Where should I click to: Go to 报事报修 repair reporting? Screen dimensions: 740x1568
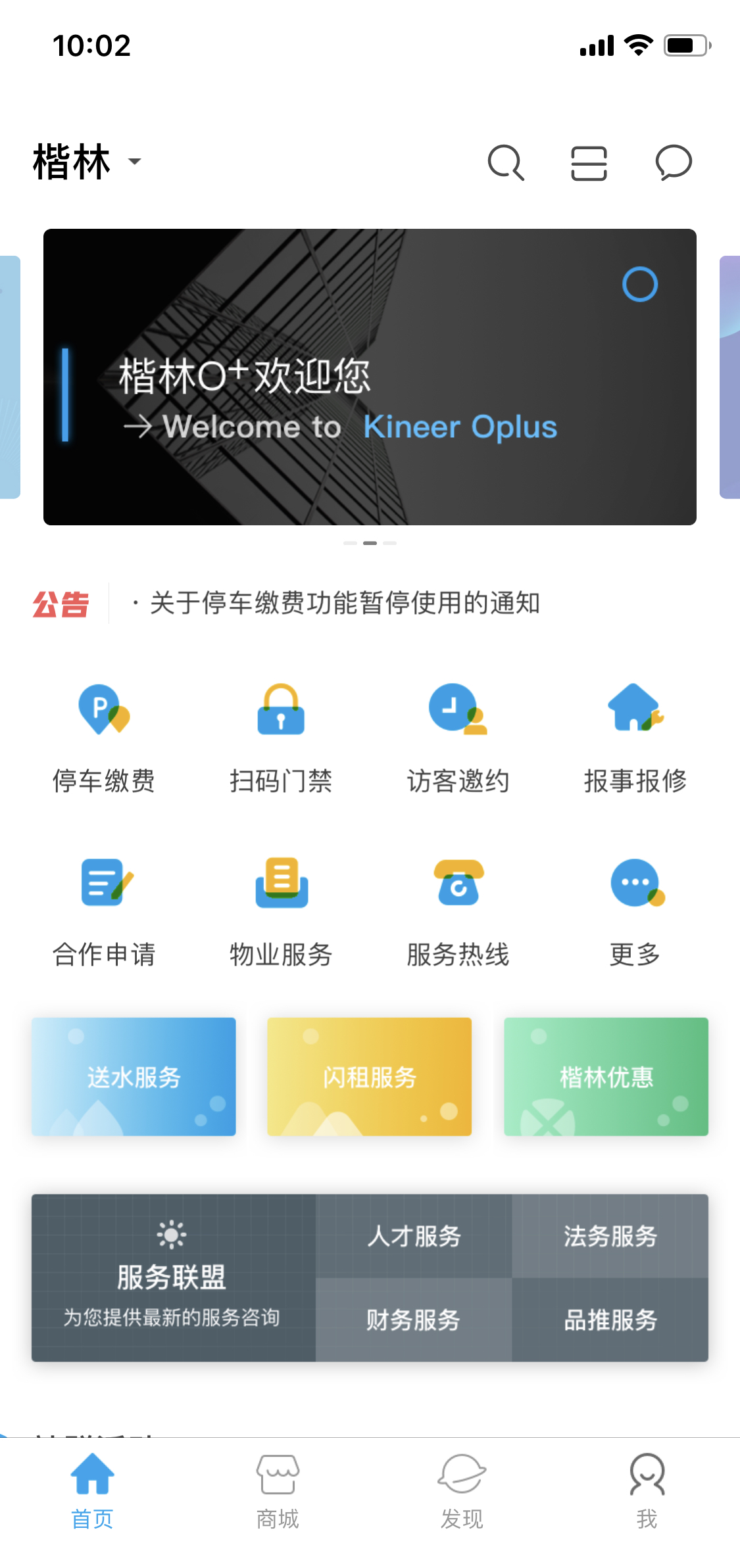click(x=635, y=737)
